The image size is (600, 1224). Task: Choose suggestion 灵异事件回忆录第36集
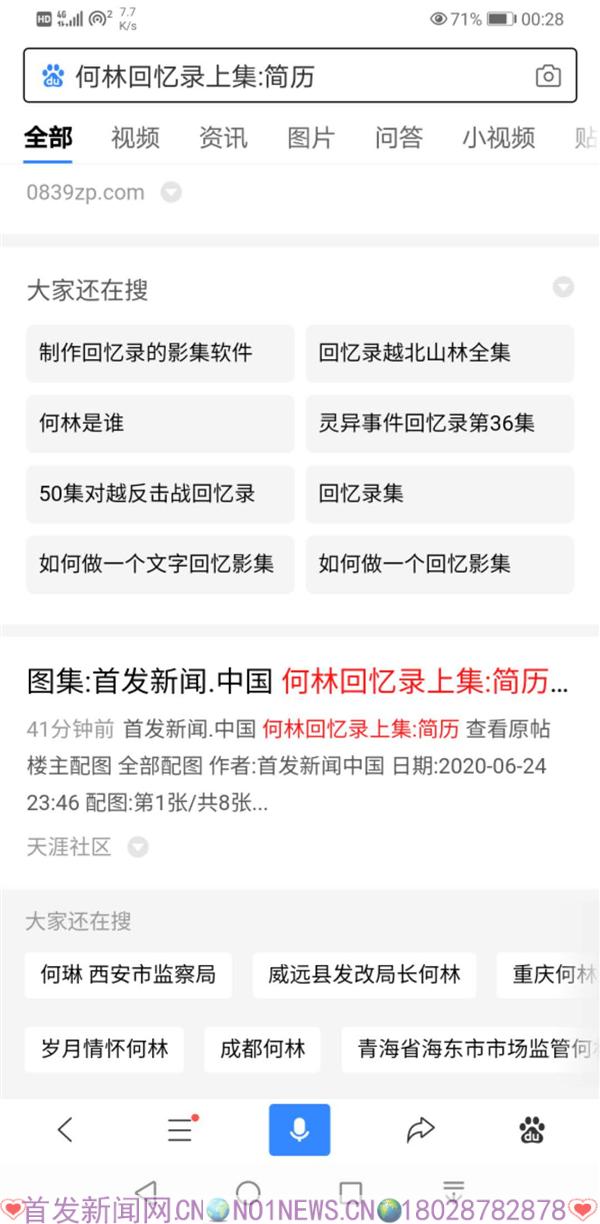pyautogui.click(x=440, y=423)
